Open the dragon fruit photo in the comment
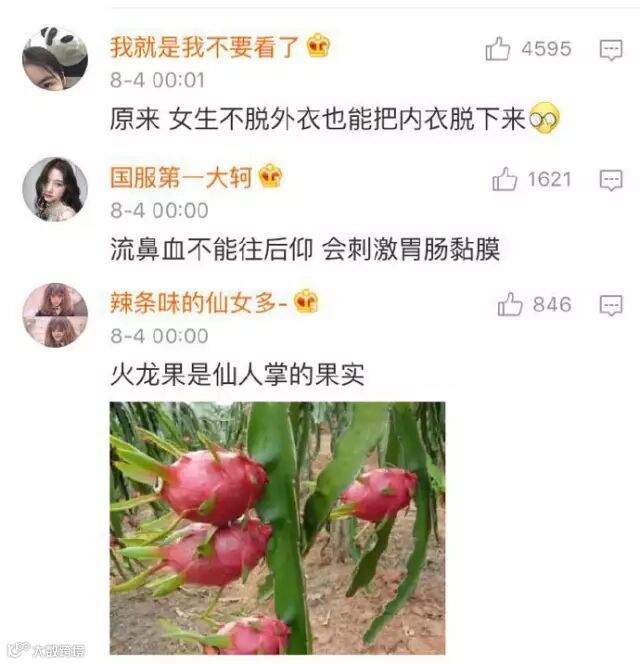This screenshot has width=640, height=664. pyautogui.click(x=277, y=528)
